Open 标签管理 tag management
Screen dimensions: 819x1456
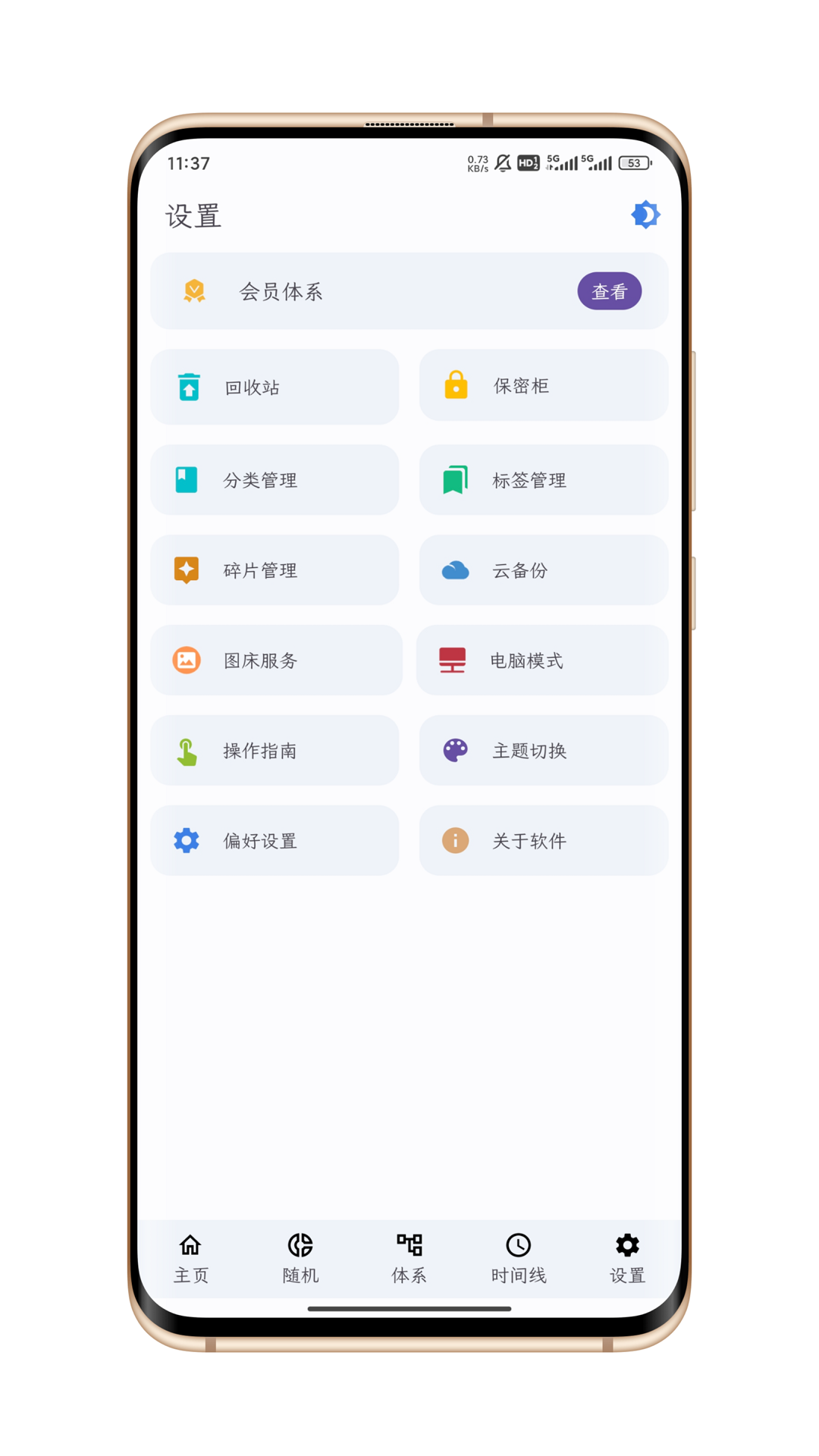click(543, 480)
